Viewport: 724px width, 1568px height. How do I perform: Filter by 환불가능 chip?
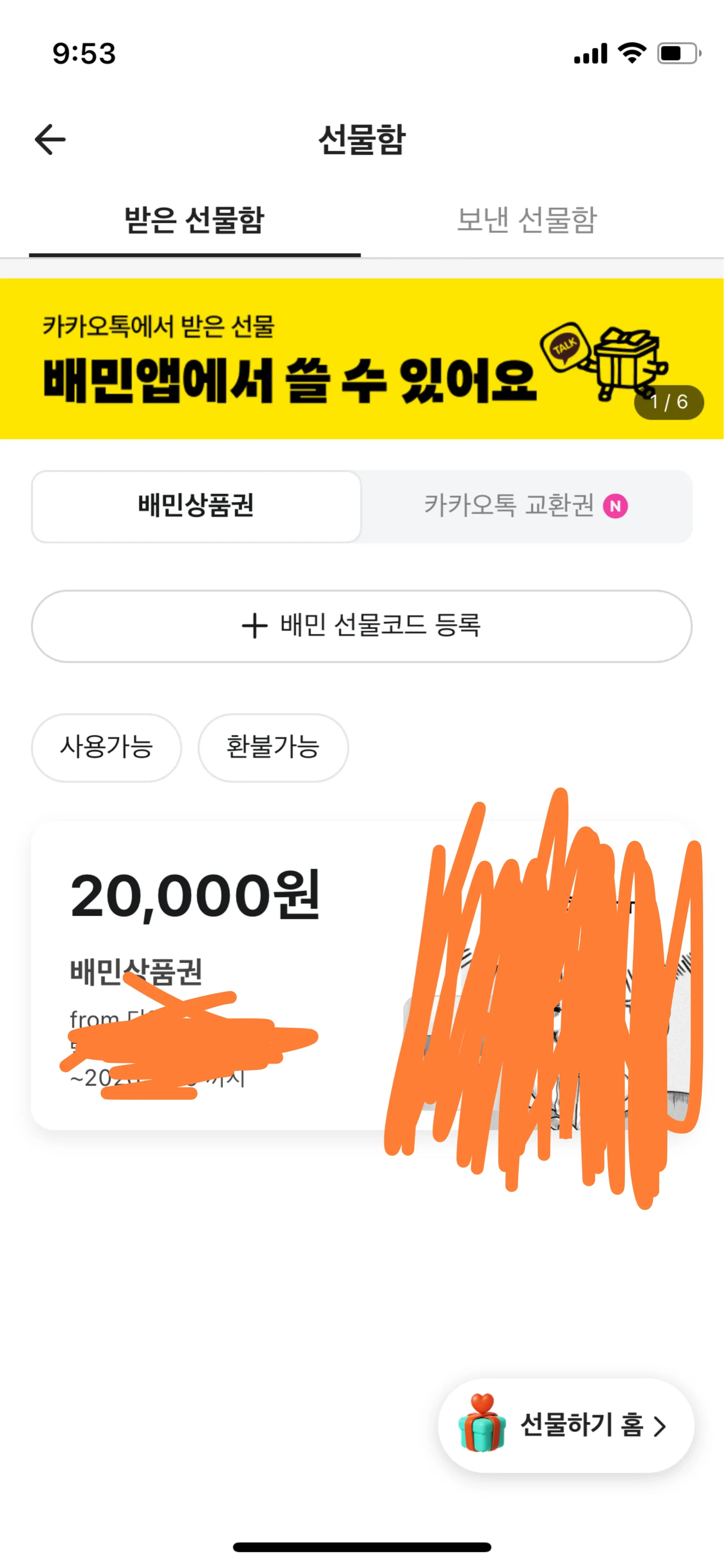(x=273, y=747)
